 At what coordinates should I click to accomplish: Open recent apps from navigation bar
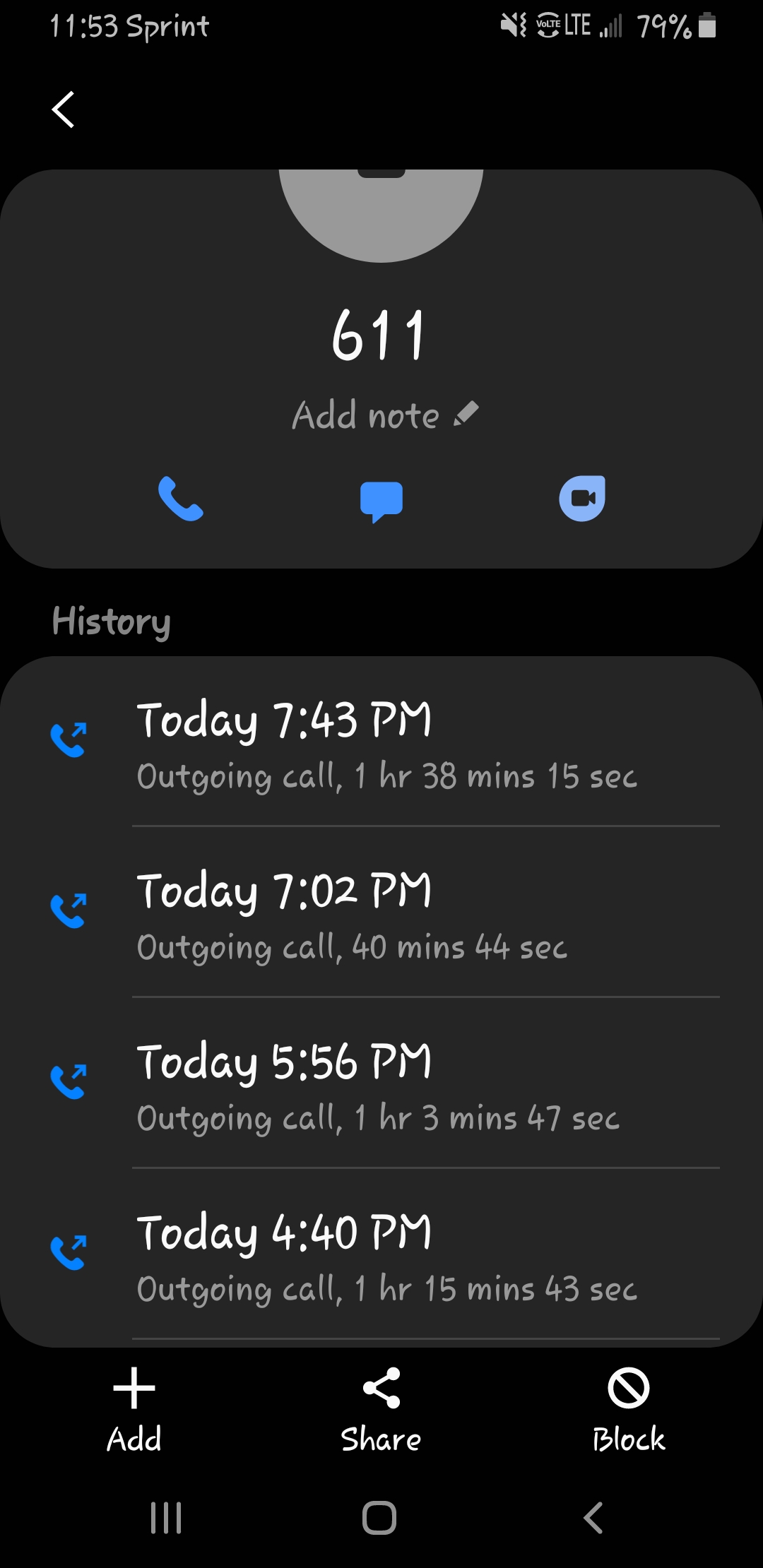point(167,1517)
